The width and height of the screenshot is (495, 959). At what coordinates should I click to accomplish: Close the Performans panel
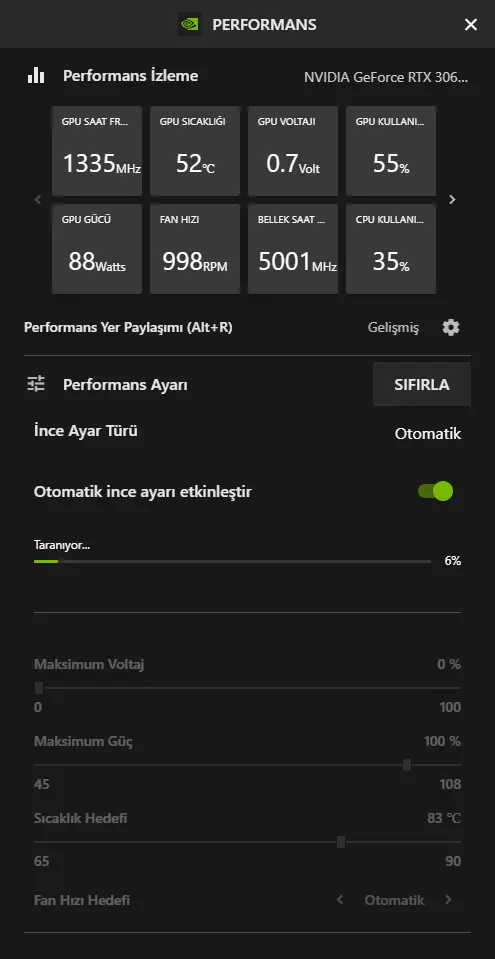(x=471, y=24)
